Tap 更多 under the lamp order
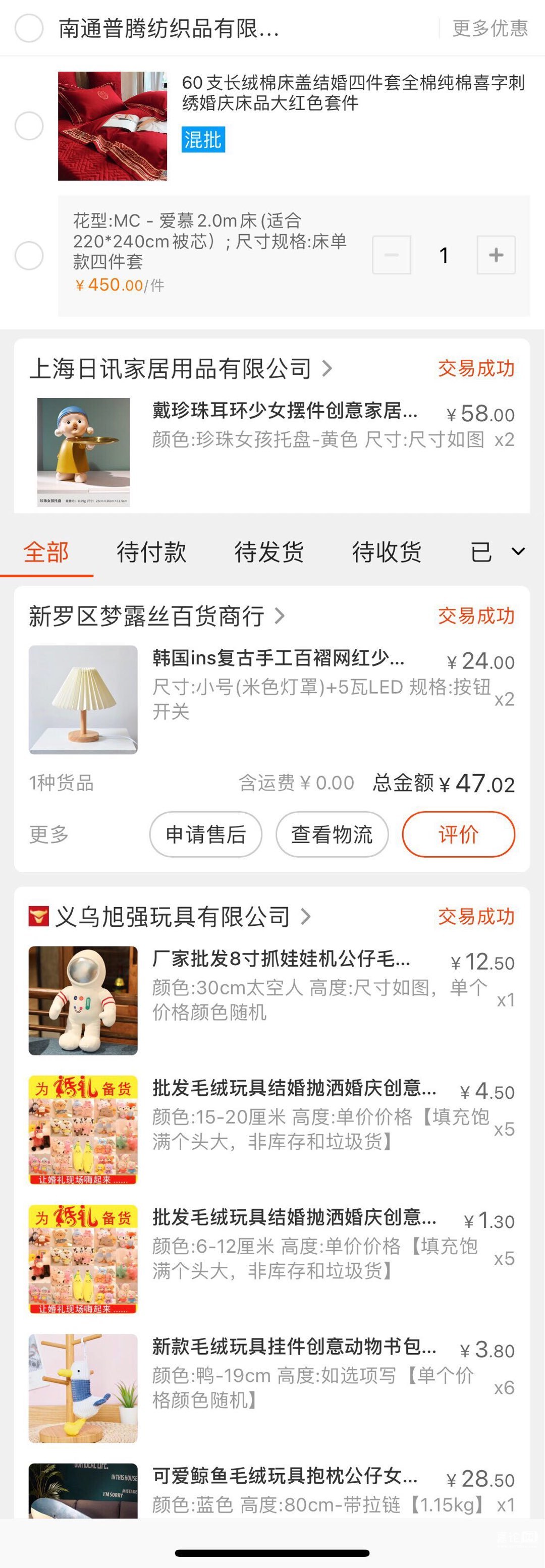 (49, 834)
